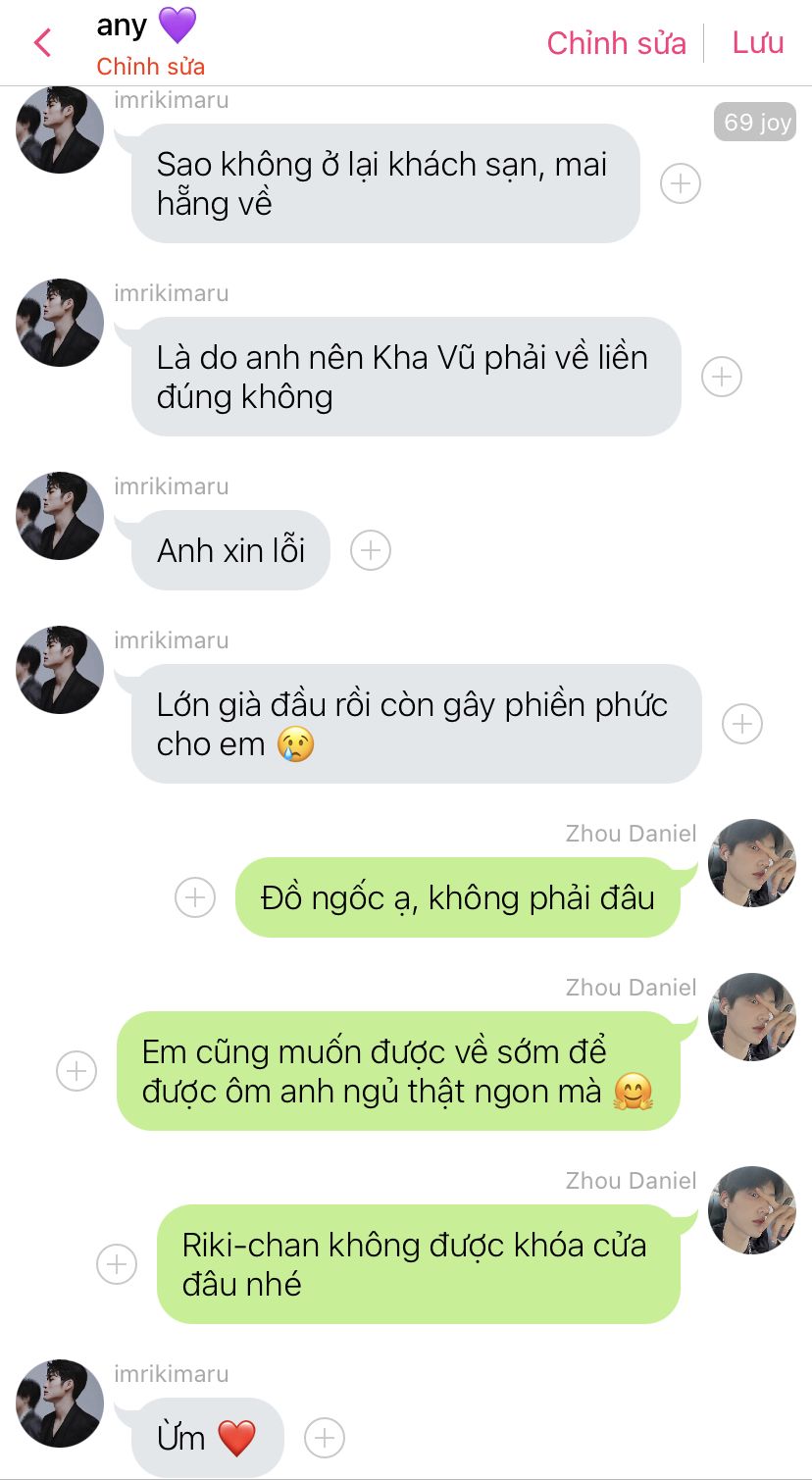Save the chat with Lưu
Screen dimensions: 812x1480
pos(758,43)
